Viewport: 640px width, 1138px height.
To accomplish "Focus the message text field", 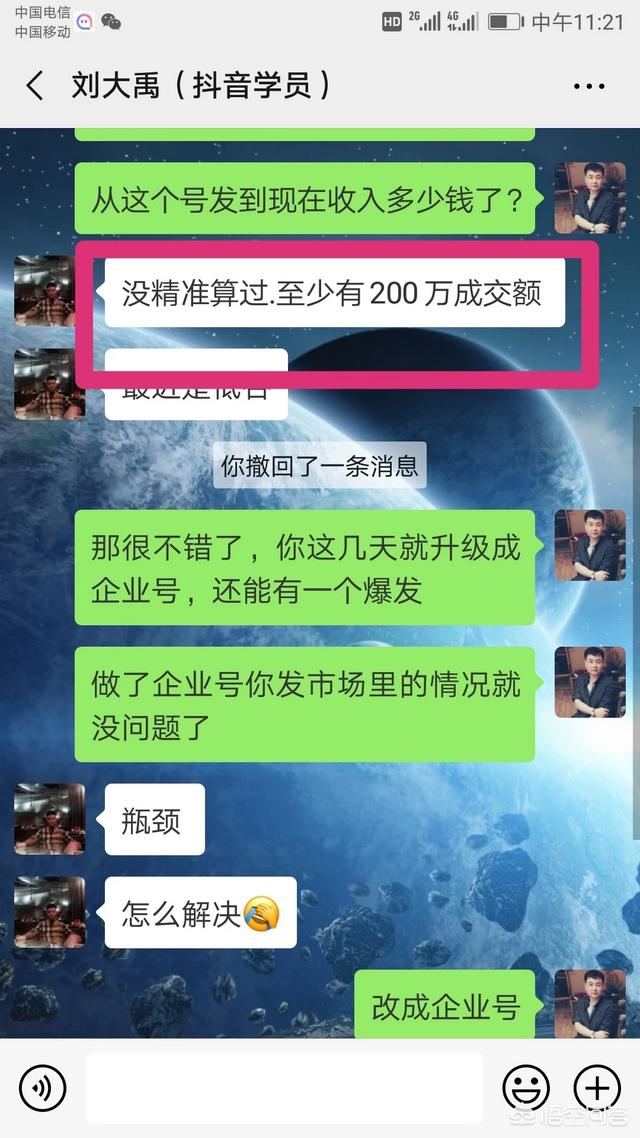I will click(x=284, y=1088).
